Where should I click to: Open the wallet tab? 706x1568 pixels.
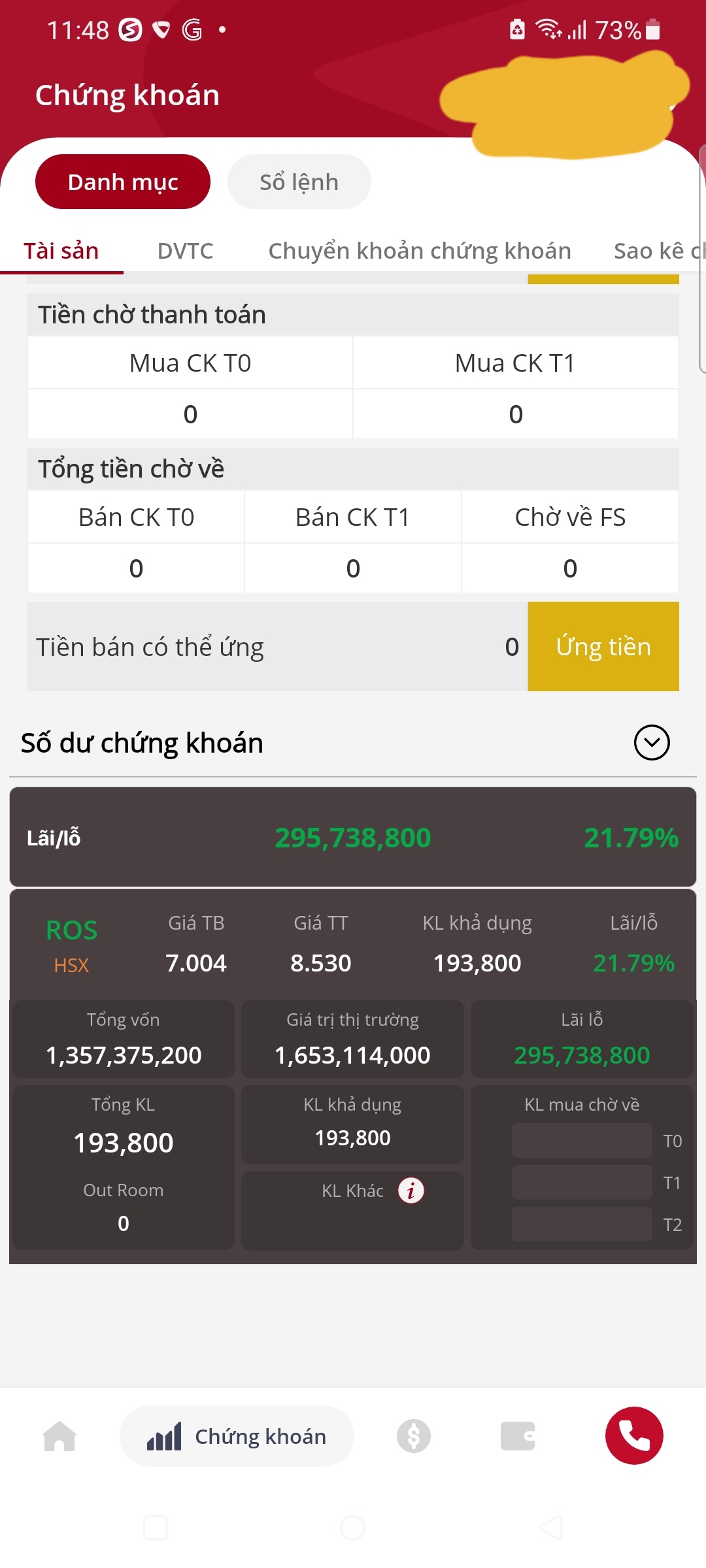(518, 1436)
